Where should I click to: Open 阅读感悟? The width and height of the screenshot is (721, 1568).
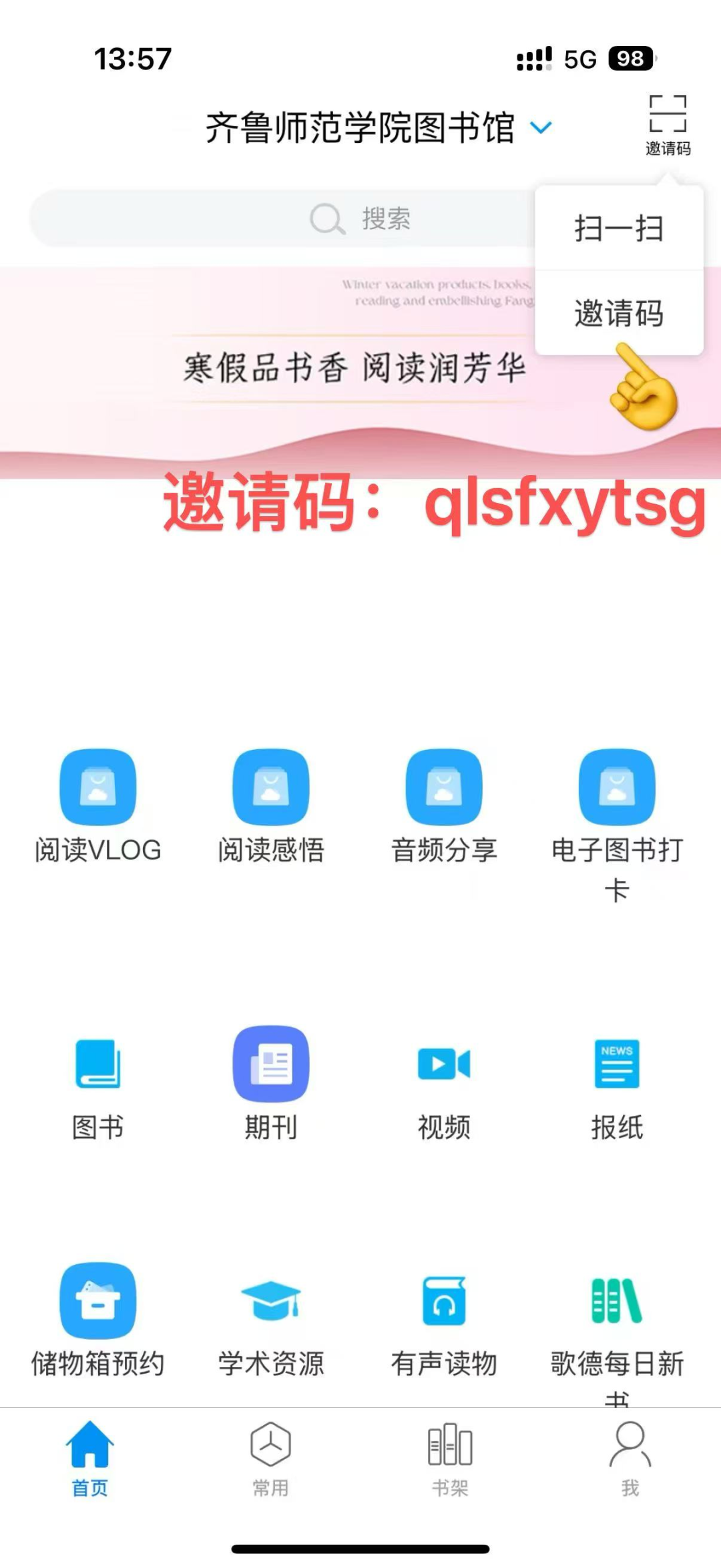click(270, 788)
